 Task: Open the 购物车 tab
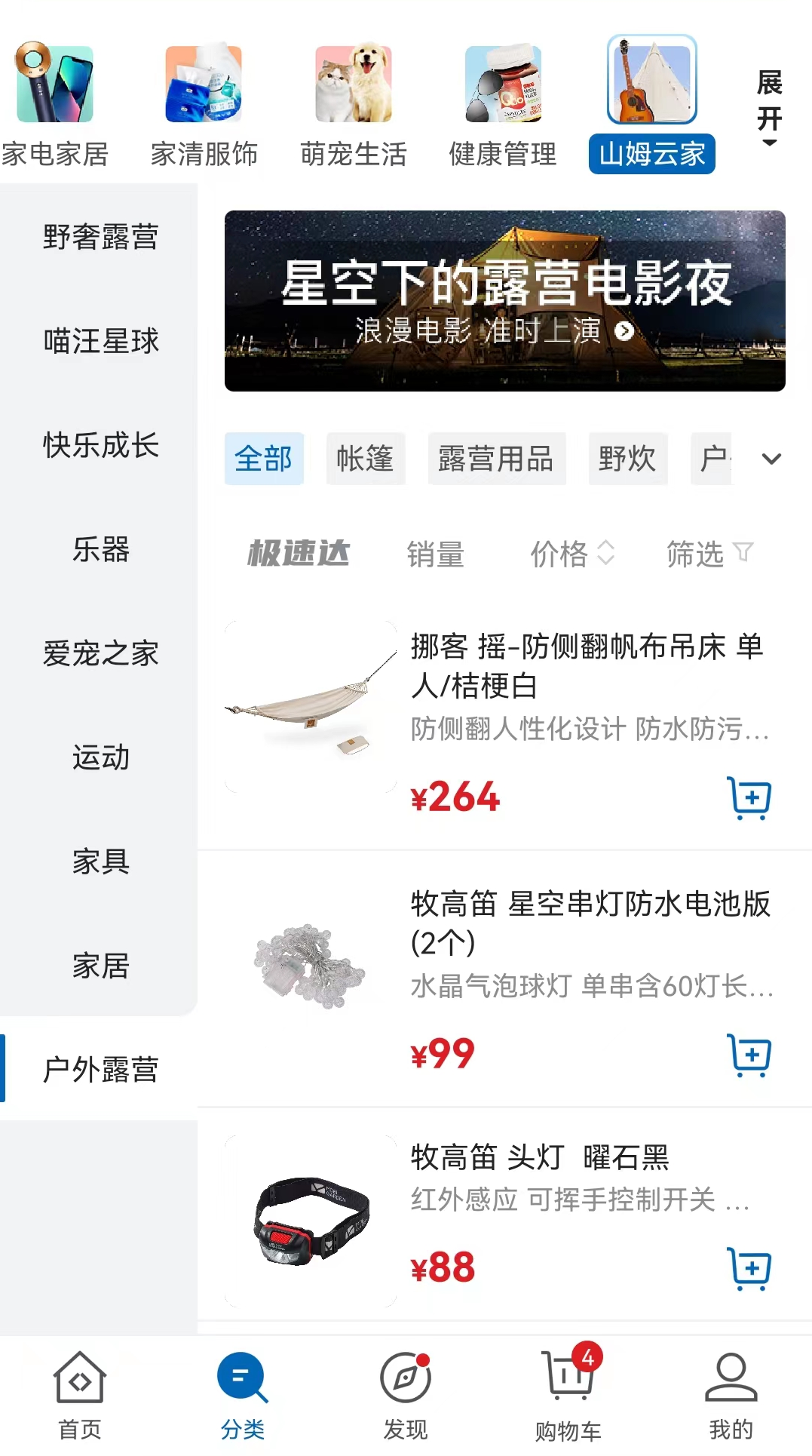click(x=568, y=1393)
